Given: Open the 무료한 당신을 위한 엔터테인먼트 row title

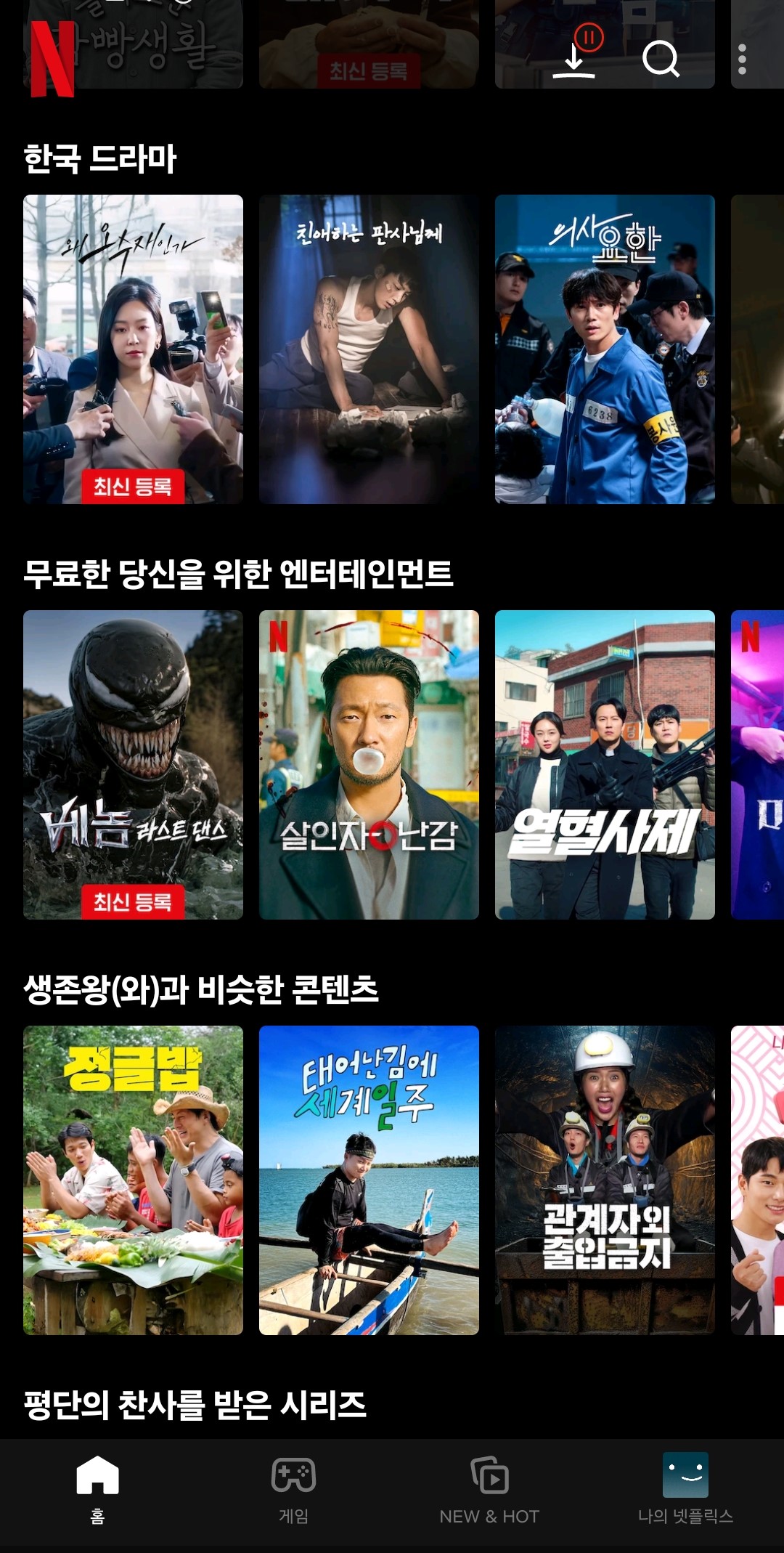Looking at the screenshot, I should pos(240,572).
